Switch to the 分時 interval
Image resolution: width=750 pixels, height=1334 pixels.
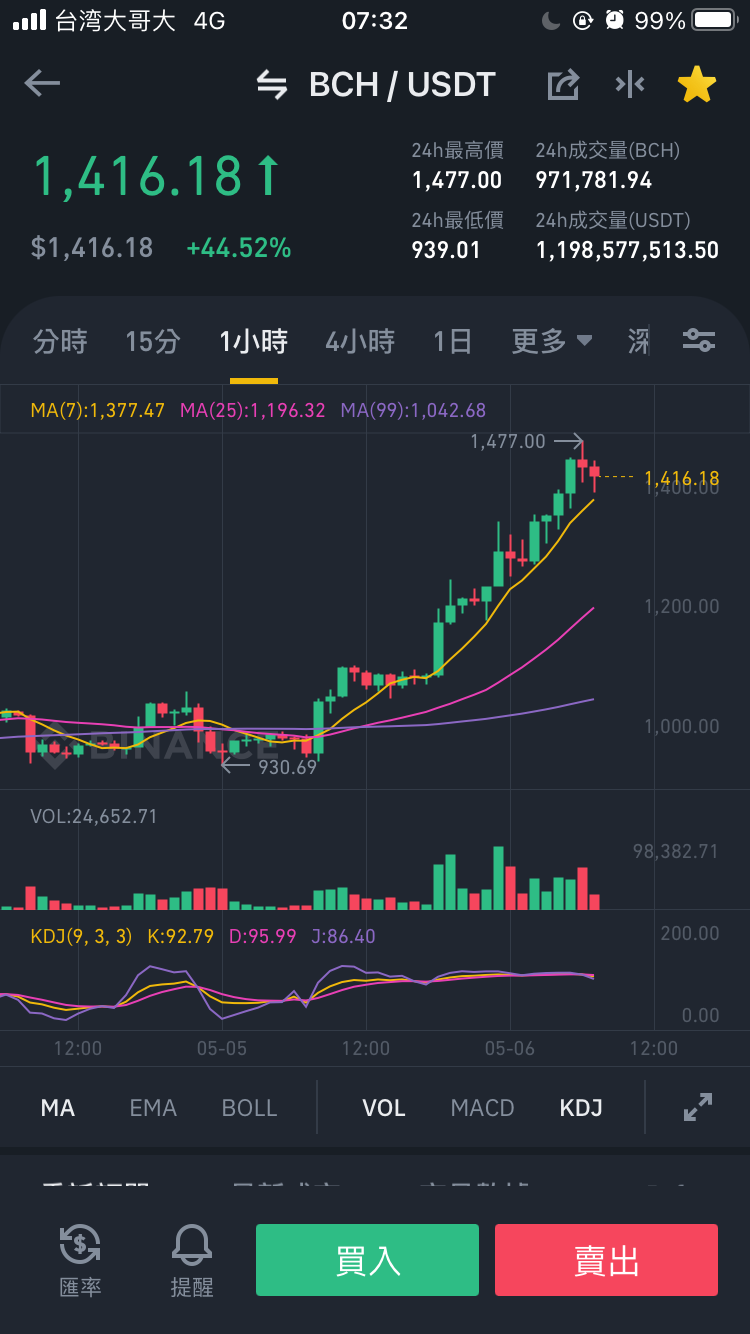(60, 342)
